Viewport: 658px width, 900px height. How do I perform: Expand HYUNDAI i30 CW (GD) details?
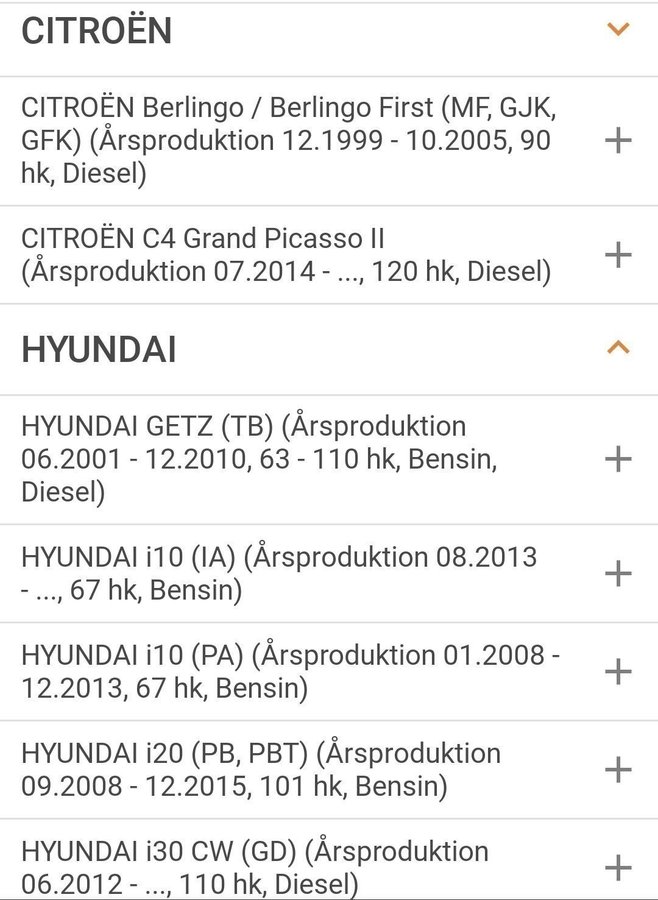tap(619, 866)
